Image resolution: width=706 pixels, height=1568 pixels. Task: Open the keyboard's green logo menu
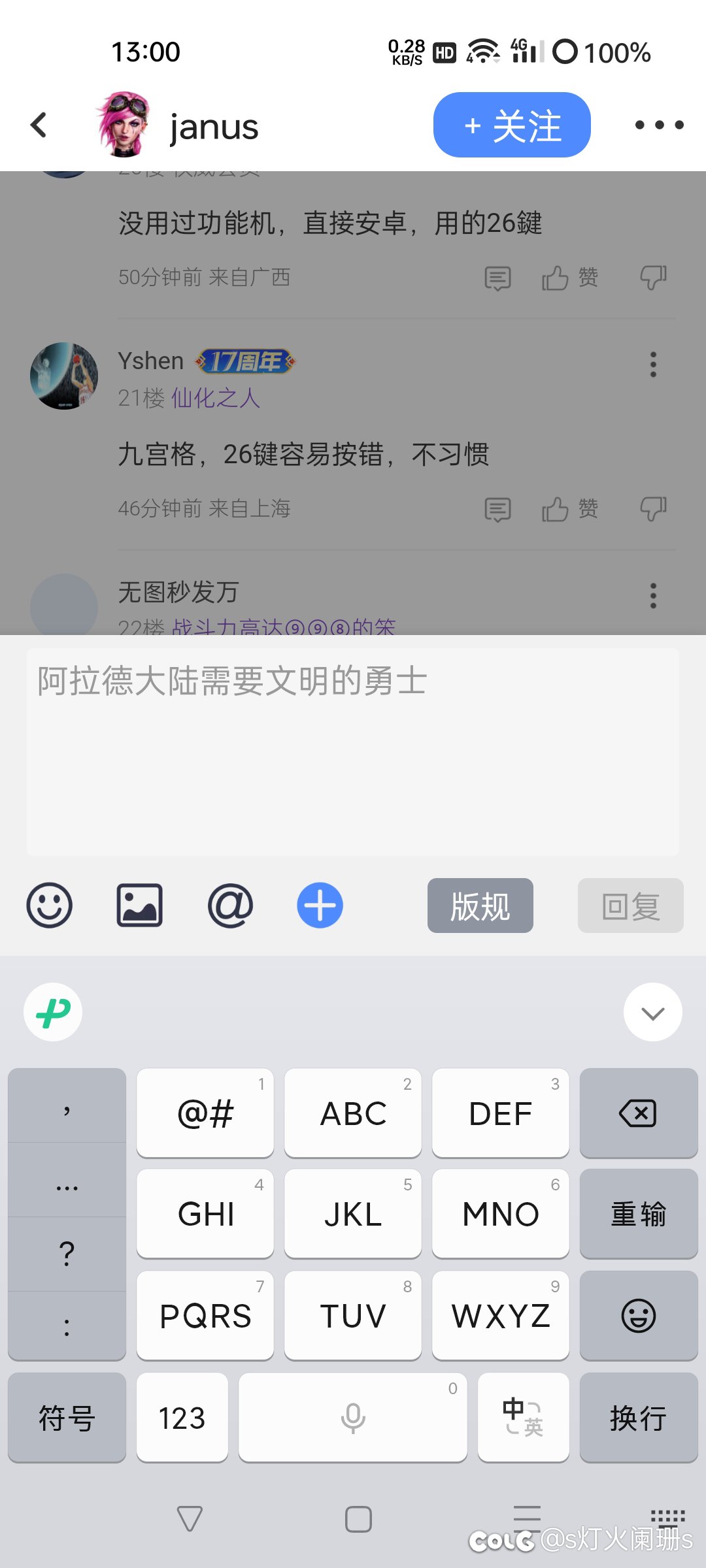coord(53,1012)
